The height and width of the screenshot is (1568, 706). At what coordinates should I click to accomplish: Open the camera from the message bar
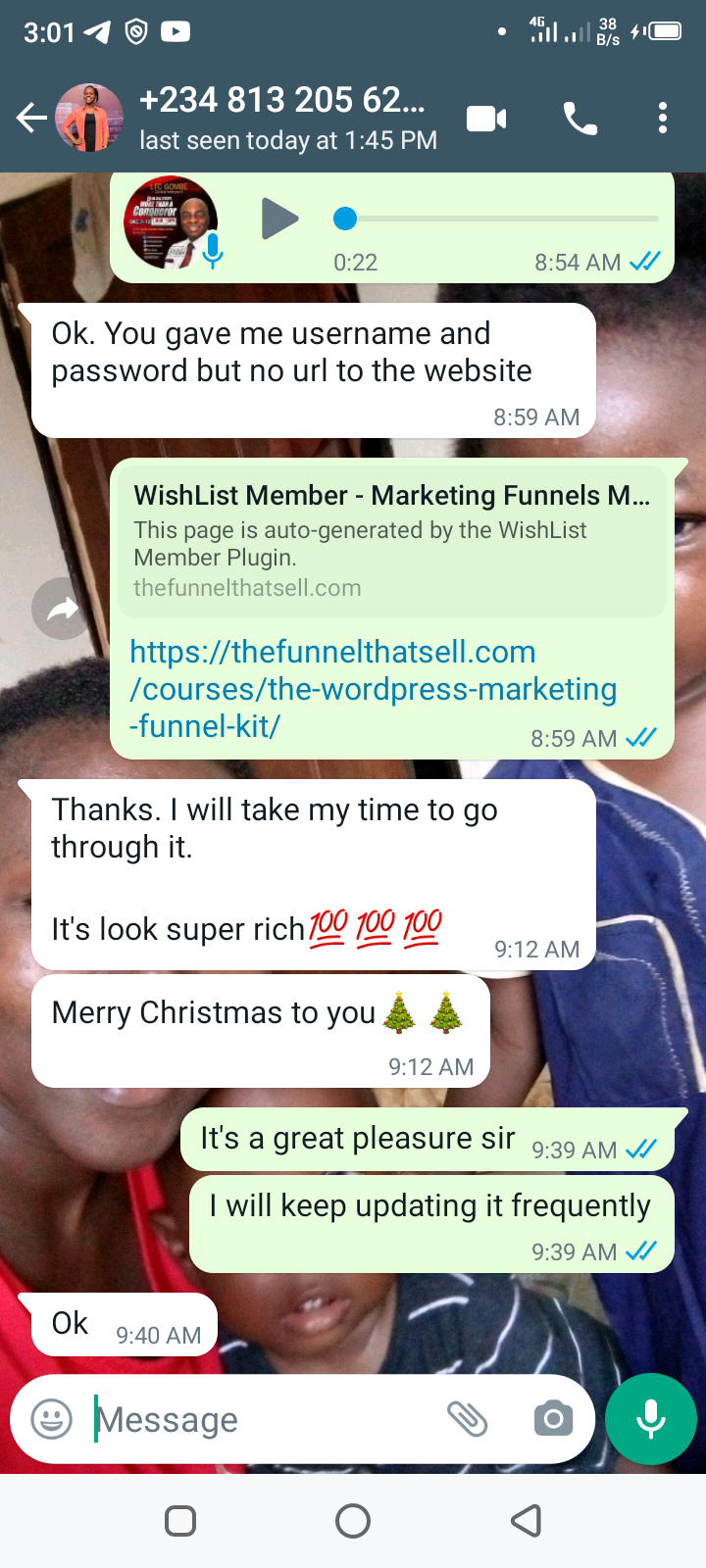click(x=553, y=1419)
